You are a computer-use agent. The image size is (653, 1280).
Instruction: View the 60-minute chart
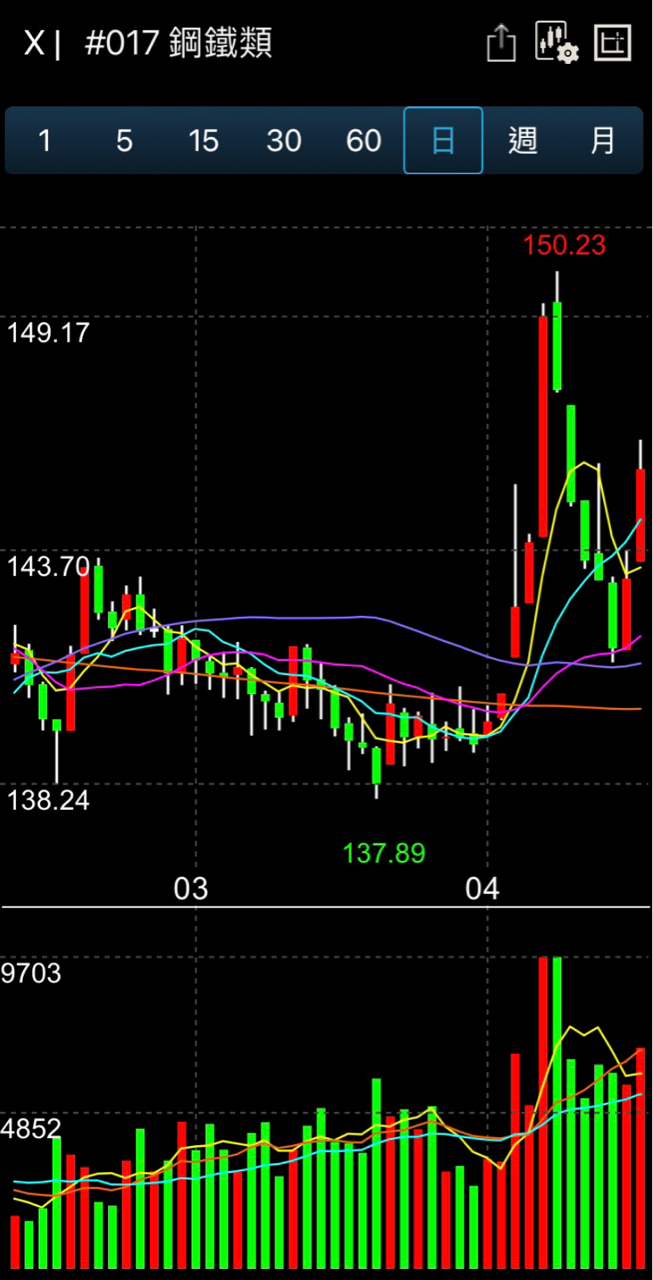(x=363, y=141)
